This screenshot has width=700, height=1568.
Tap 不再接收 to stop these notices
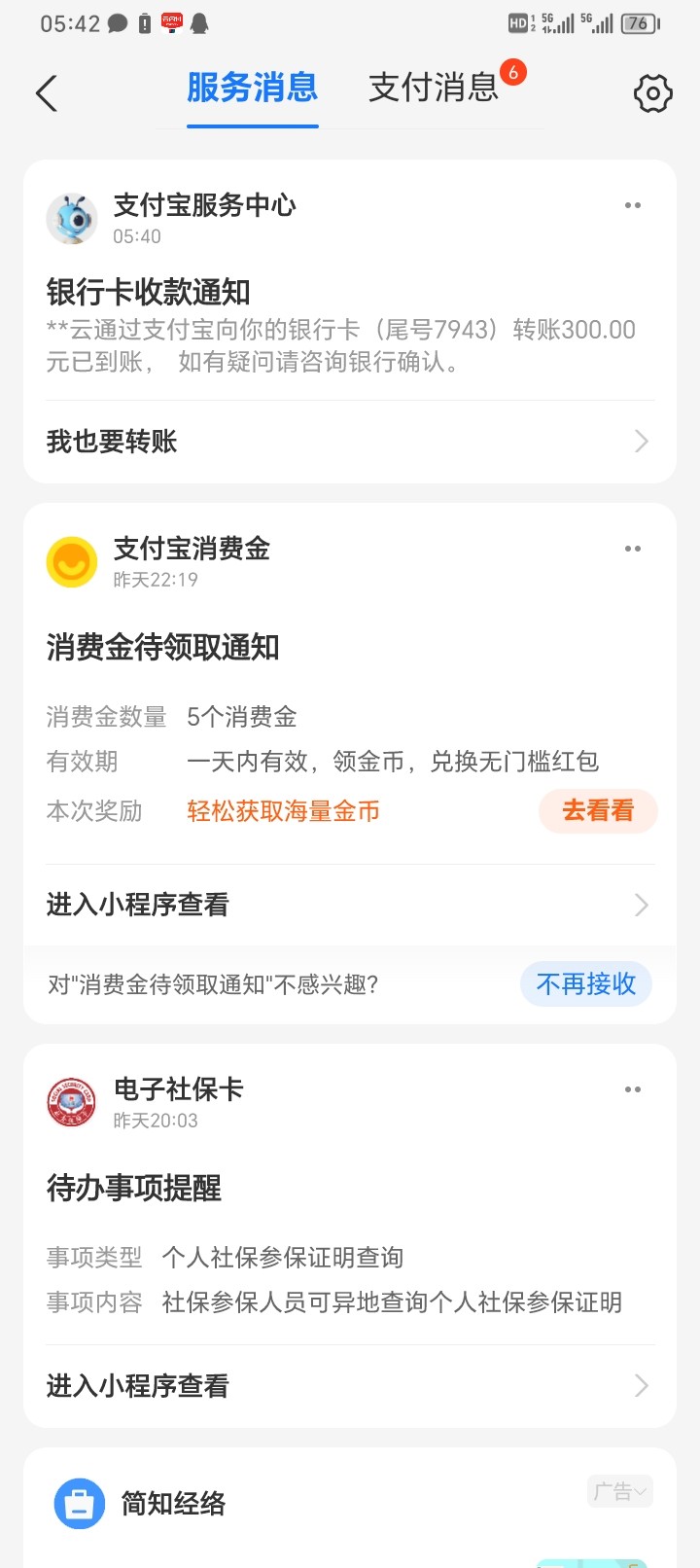coord(586,984)
